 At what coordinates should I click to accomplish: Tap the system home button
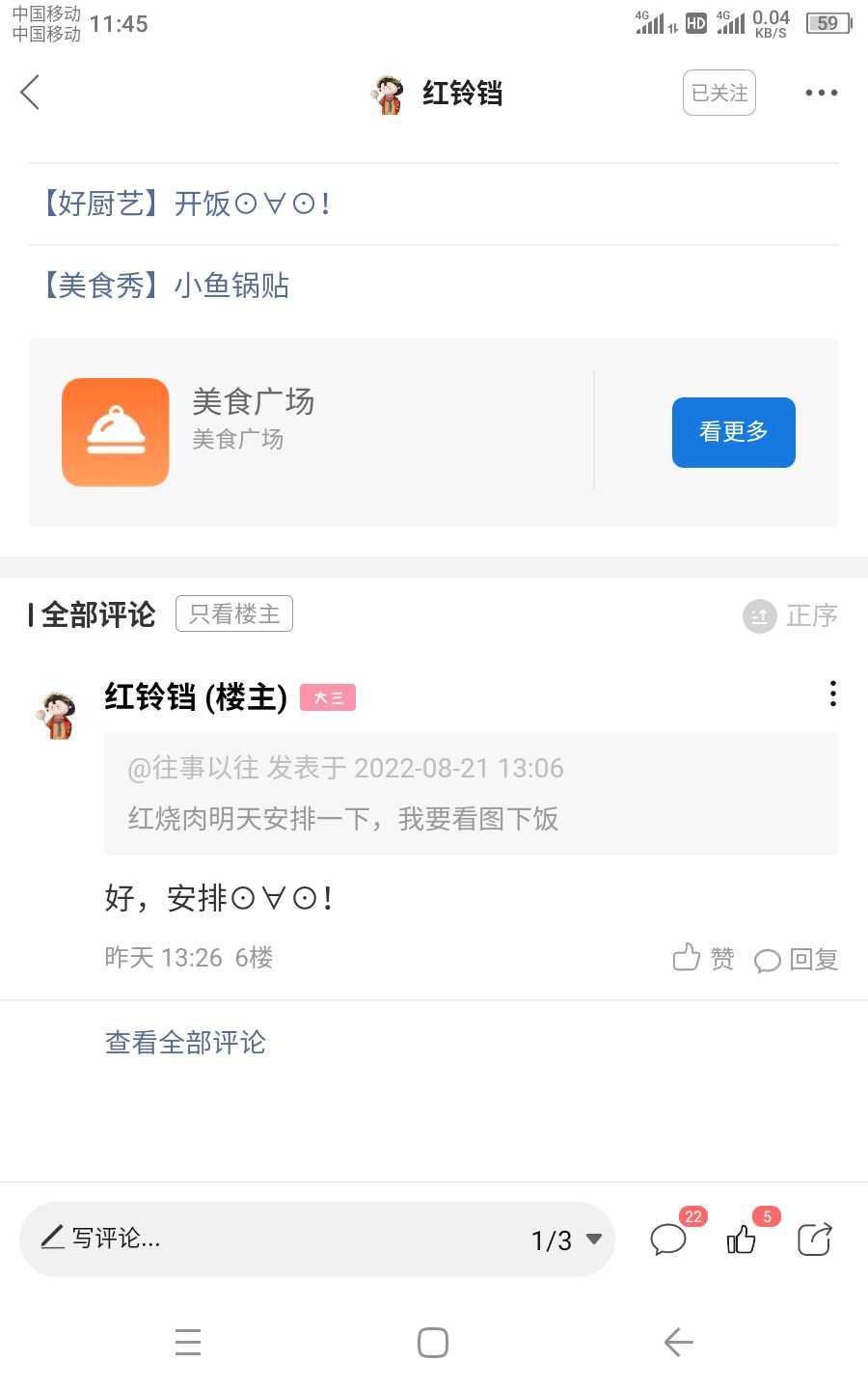(433, 1342)
